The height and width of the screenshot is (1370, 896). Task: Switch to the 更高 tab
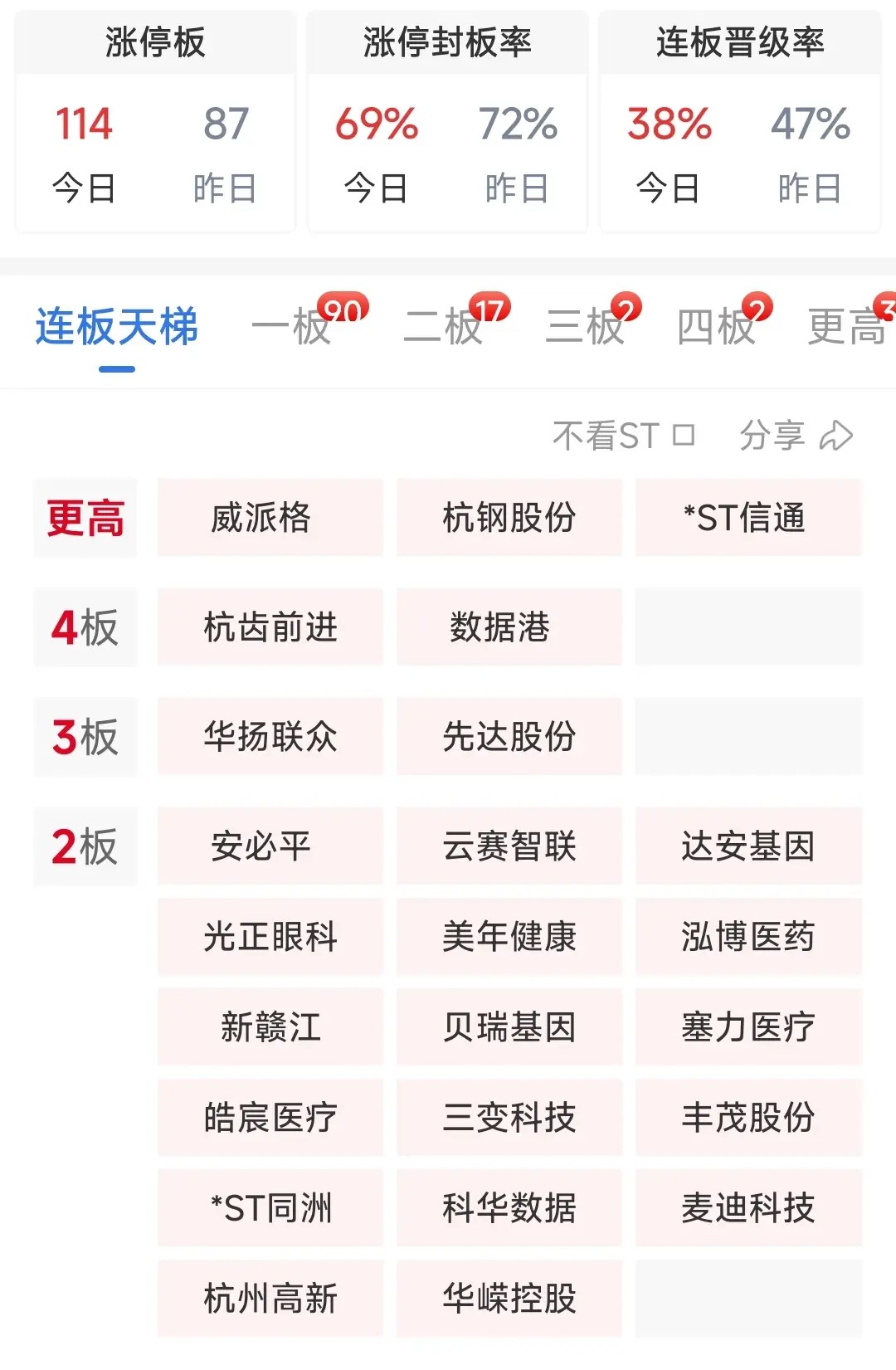click(848, 326)
